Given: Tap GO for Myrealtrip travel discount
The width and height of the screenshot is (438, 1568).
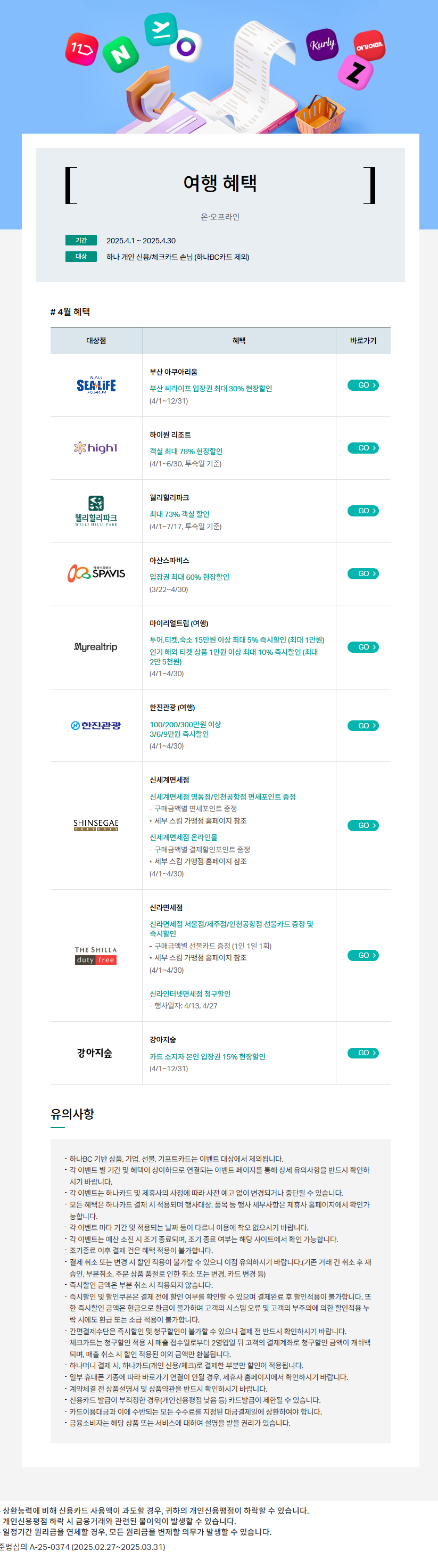Looking at the screenshot, I should (363, 647).
